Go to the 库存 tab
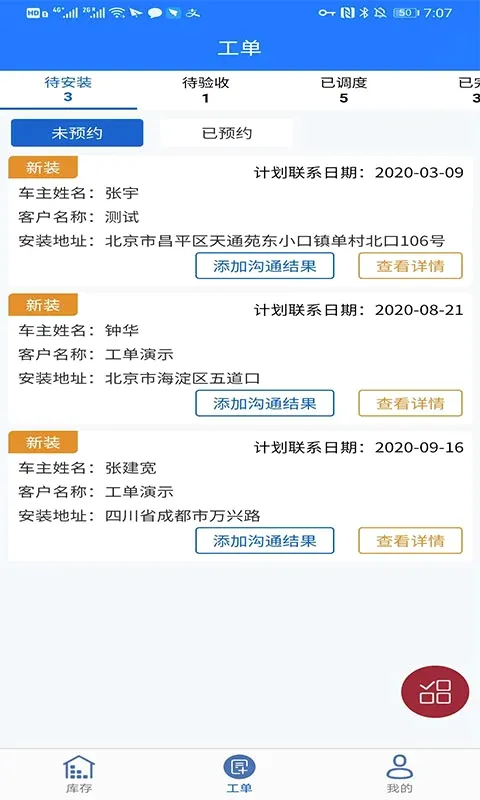The height and width of the screenshot is (800, 480). pos(79,774)
